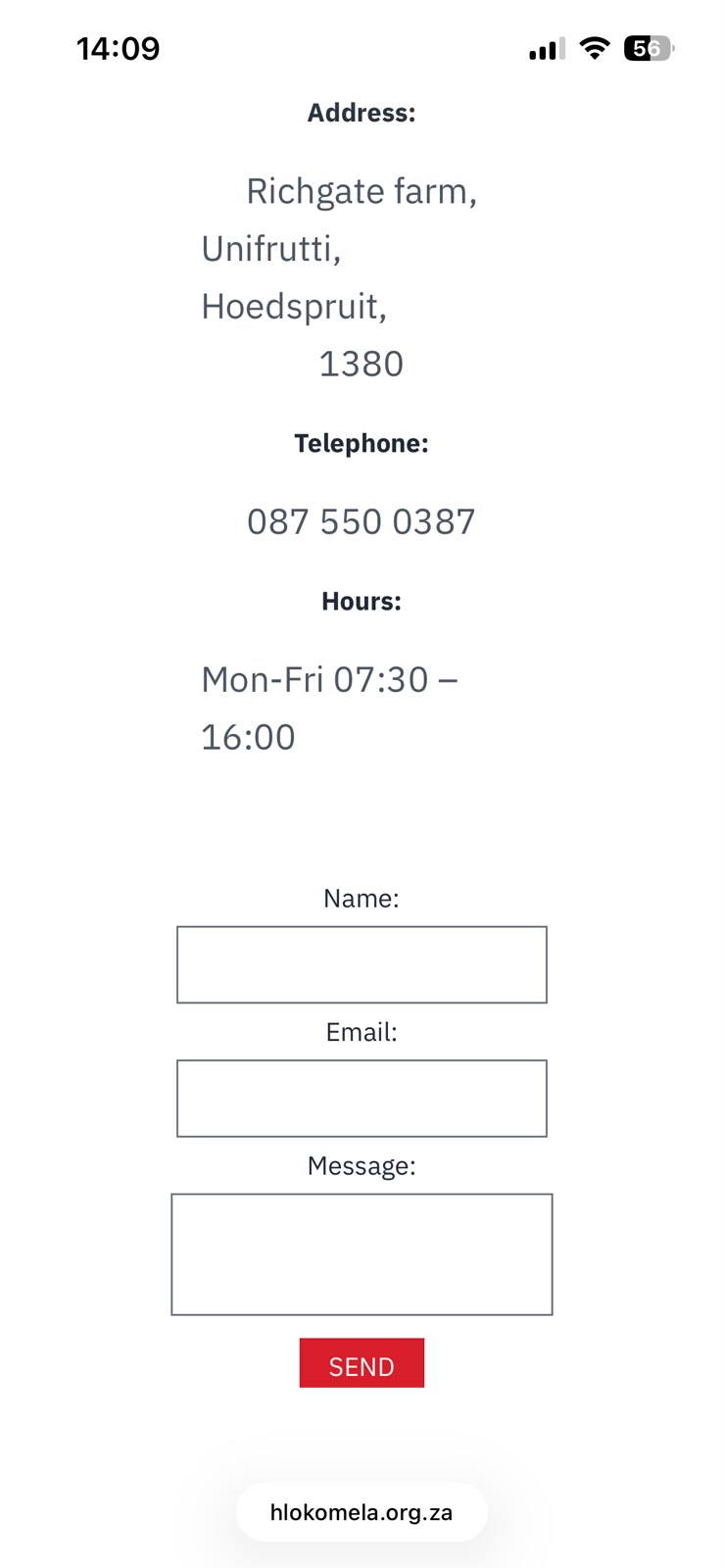
Task: Submit the form with the SEND button
Action: click(x=362, y=1363)
